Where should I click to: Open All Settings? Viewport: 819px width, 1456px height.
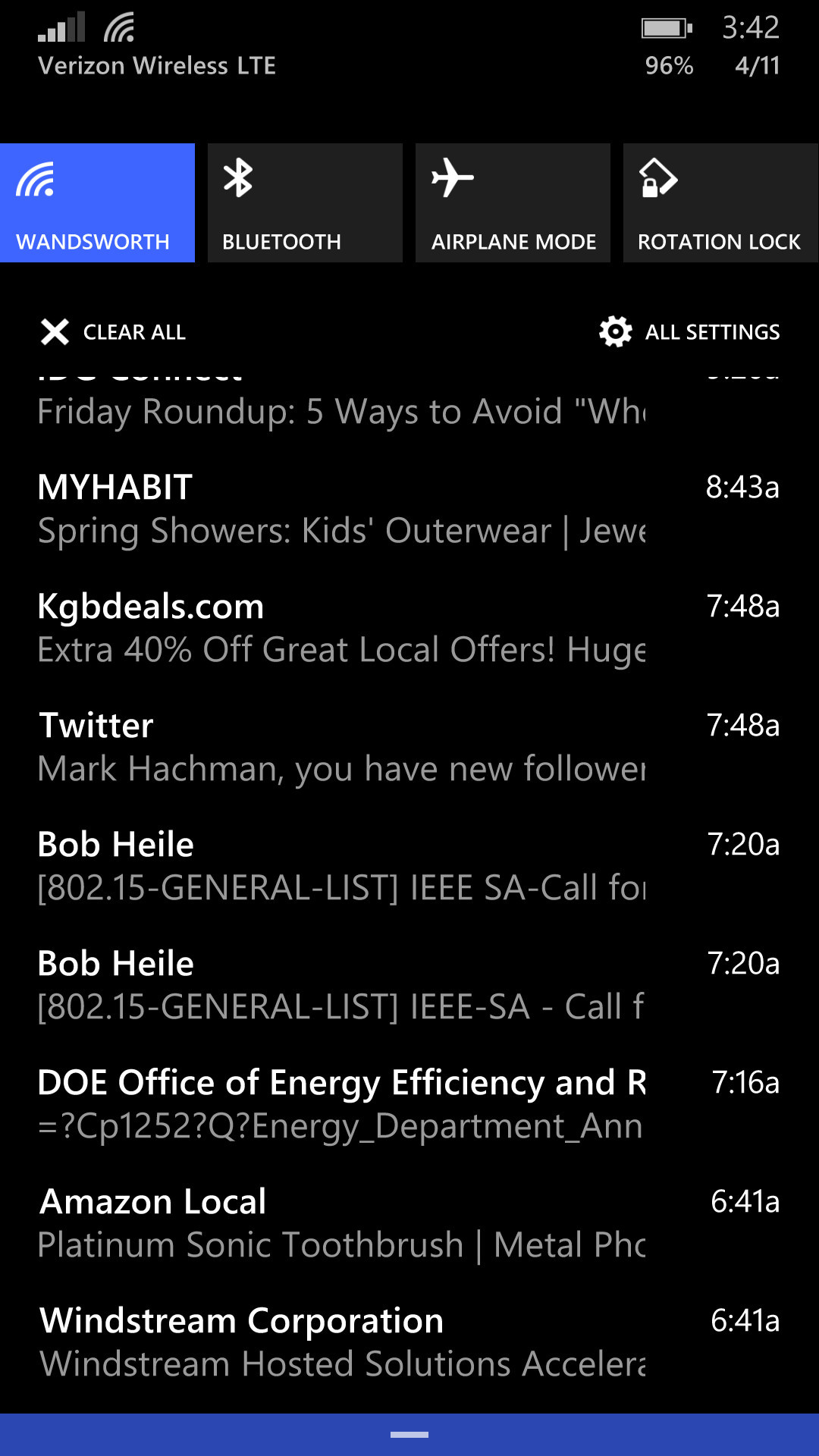pyautogui.click(x=689, y=332)
